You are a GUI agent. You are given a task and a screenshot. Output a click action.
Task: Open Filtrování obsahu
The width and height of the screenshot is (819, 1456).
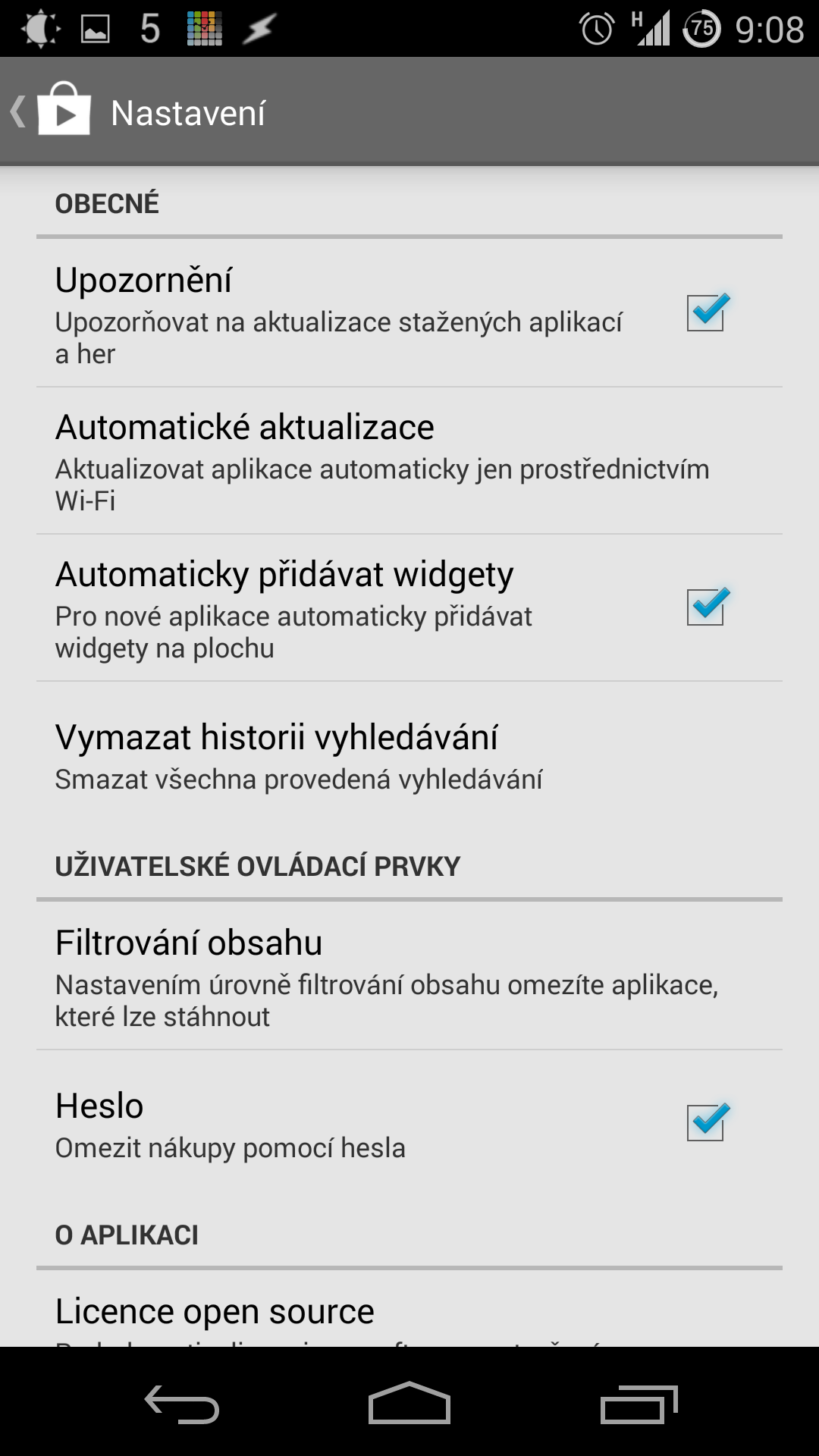409,976
